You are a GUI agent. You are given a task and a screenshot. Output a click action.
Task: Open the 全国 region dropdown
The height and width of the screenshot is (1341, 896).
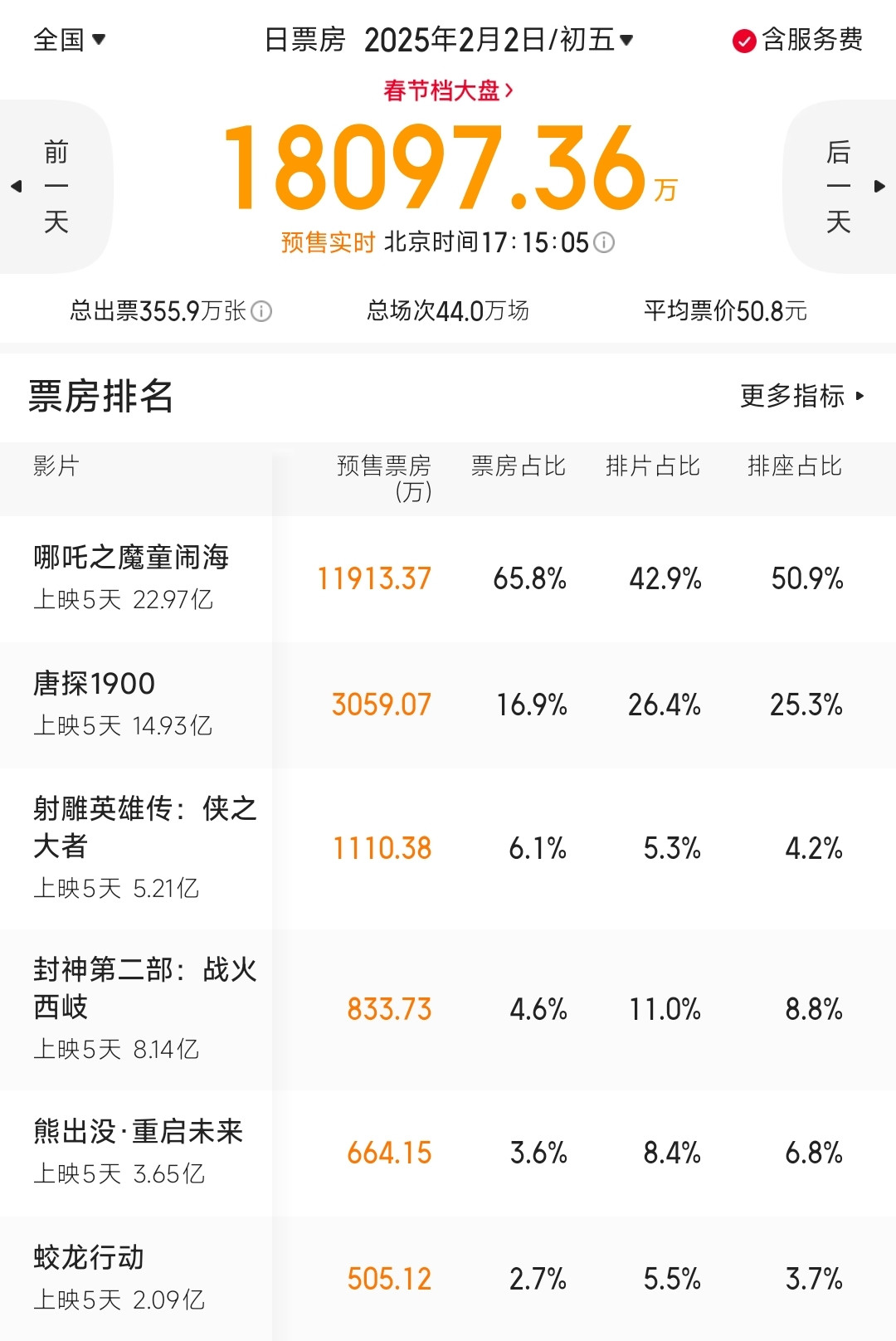tap(69, 39)
